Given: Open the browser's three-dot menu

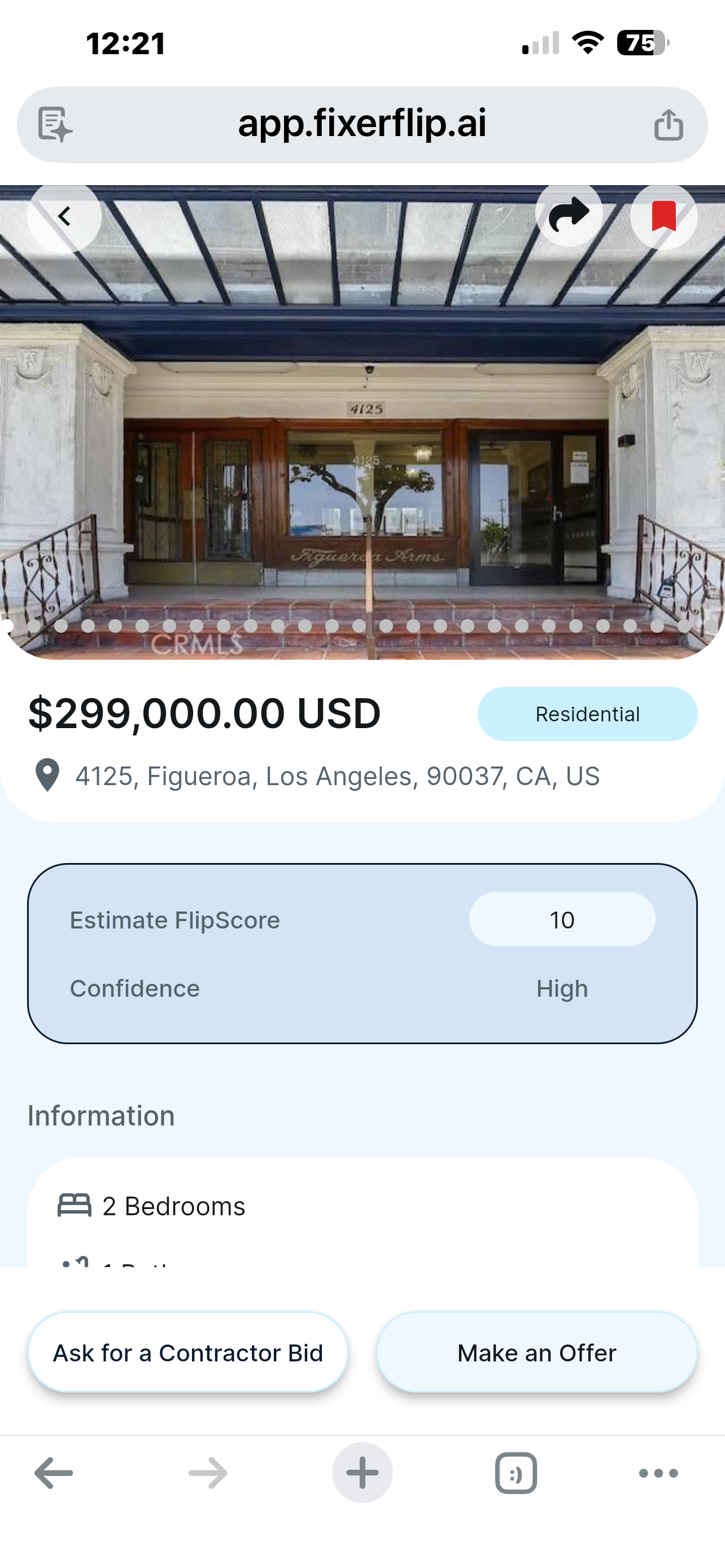Looking at the screenshot, I should [x=658, y=1473].
